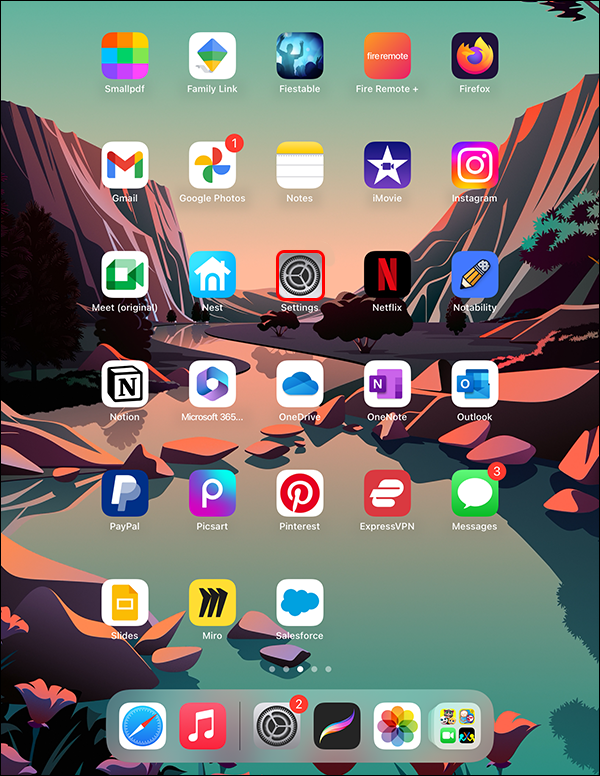Launch Miro
This screenshot has height=776, width=600.
tap(212, 602)
